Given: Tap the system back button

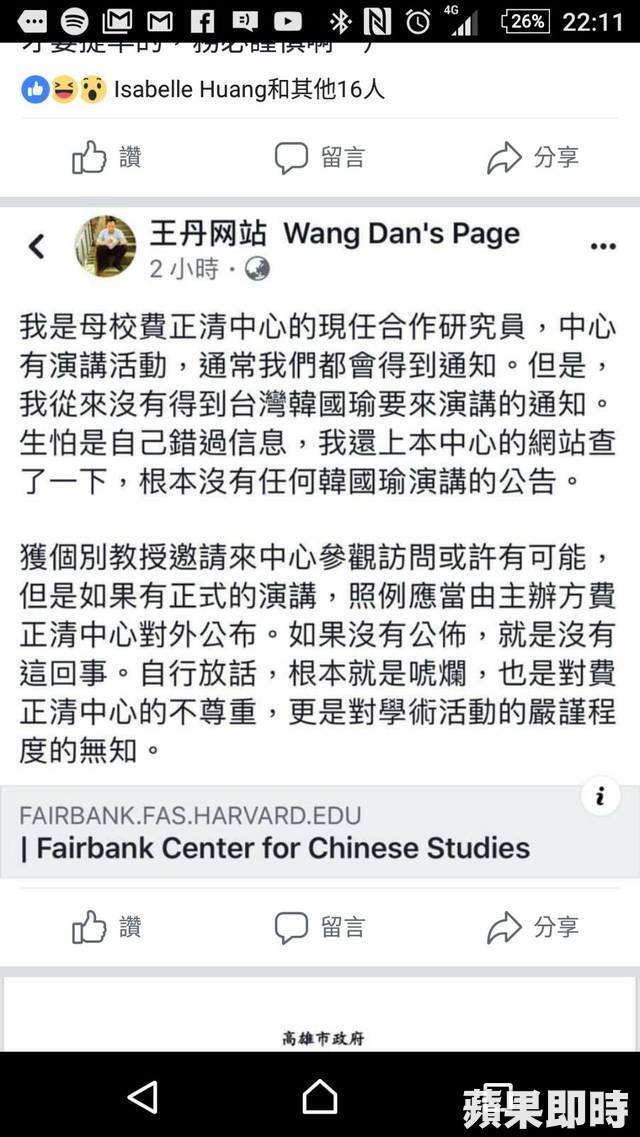Looking at the screenshot, I should tap(143, 1097).
